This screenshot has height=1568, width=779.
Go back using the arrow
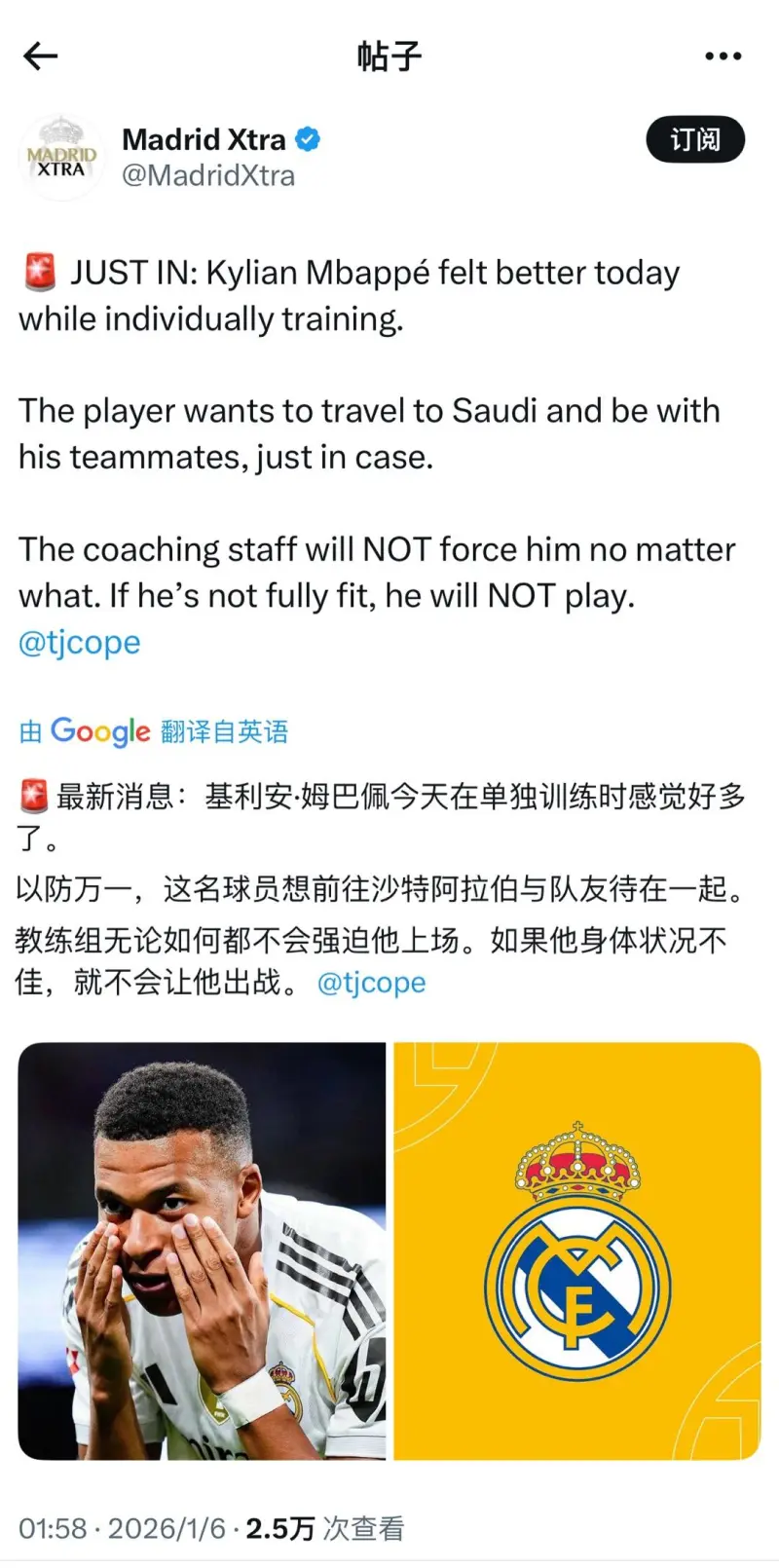point(41,56)
